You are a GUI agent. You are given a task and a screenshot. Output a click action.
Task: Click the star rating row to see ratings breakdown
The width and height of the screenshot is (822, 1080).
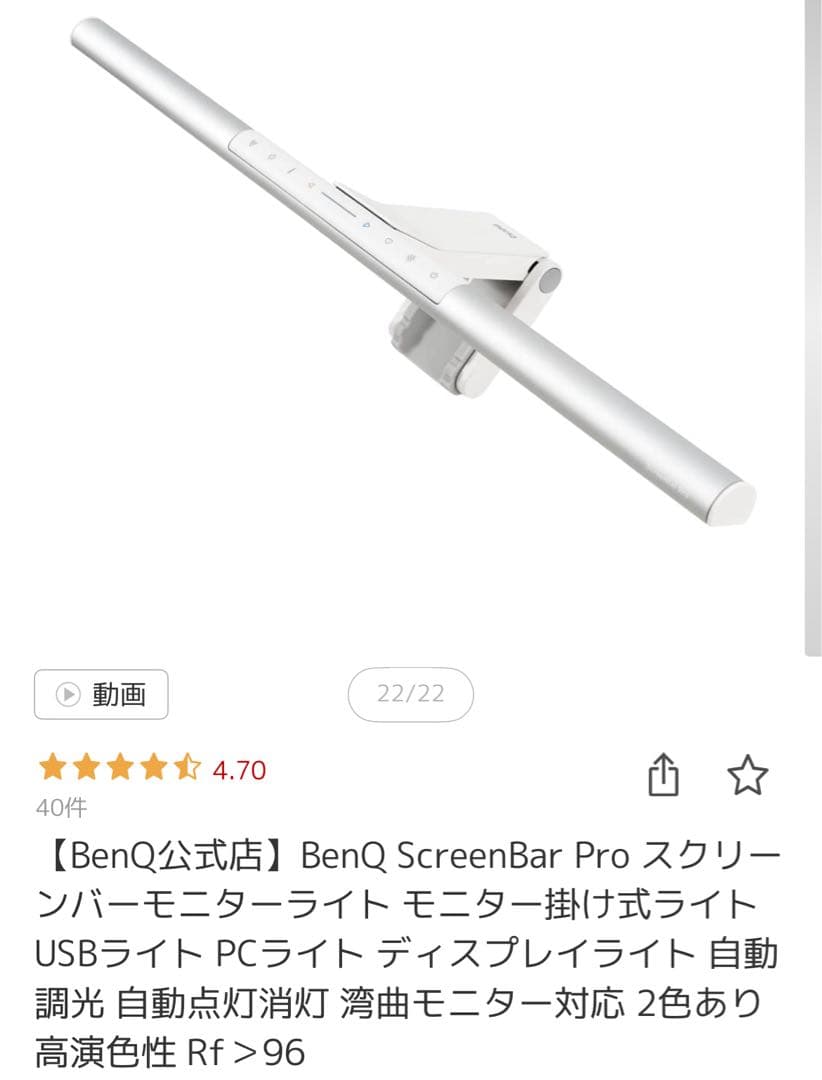(x=118, y=770)
